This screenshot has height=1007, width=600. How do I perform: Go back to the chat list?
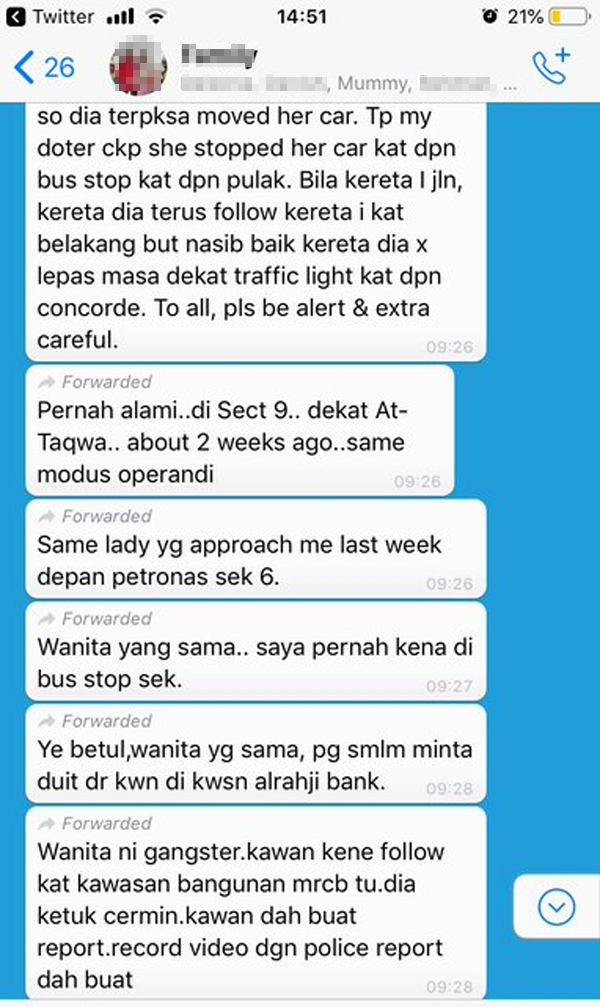coord(44,67)
